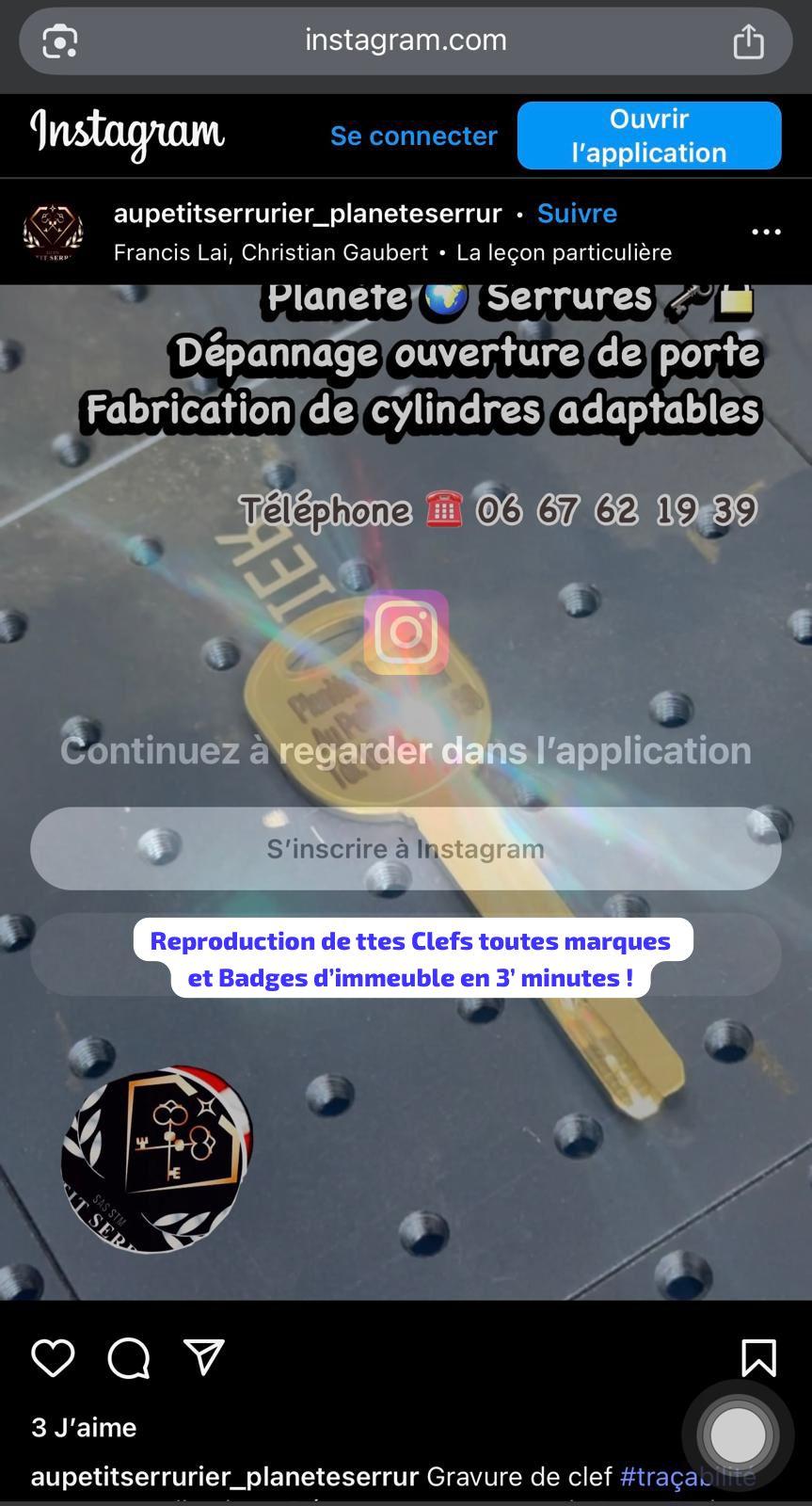Tap the Se connecter link
812x1506 pixels.
[413, 136]
